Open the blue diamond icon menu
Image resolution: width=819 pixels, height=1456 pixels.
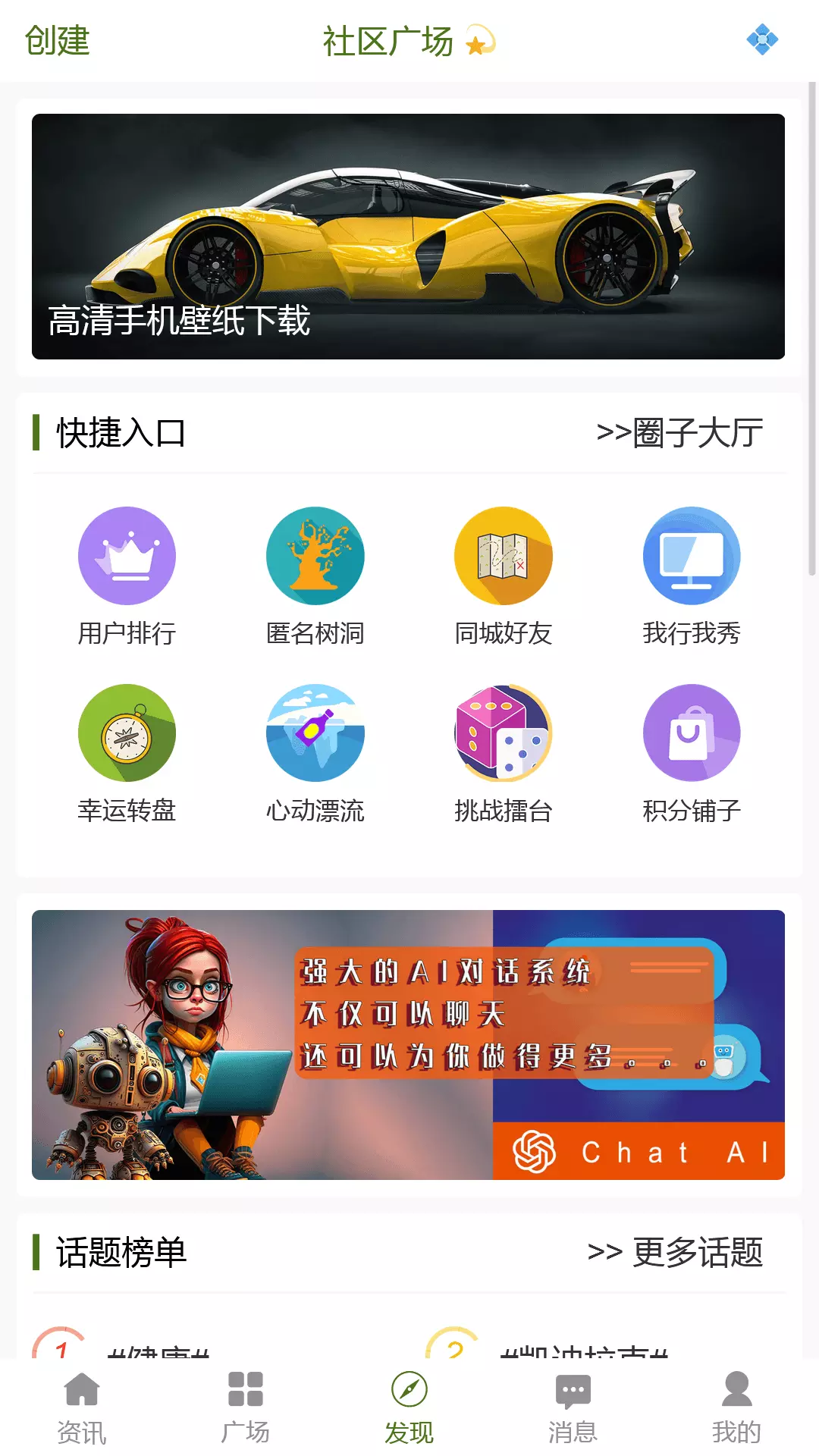click(761, 39)
